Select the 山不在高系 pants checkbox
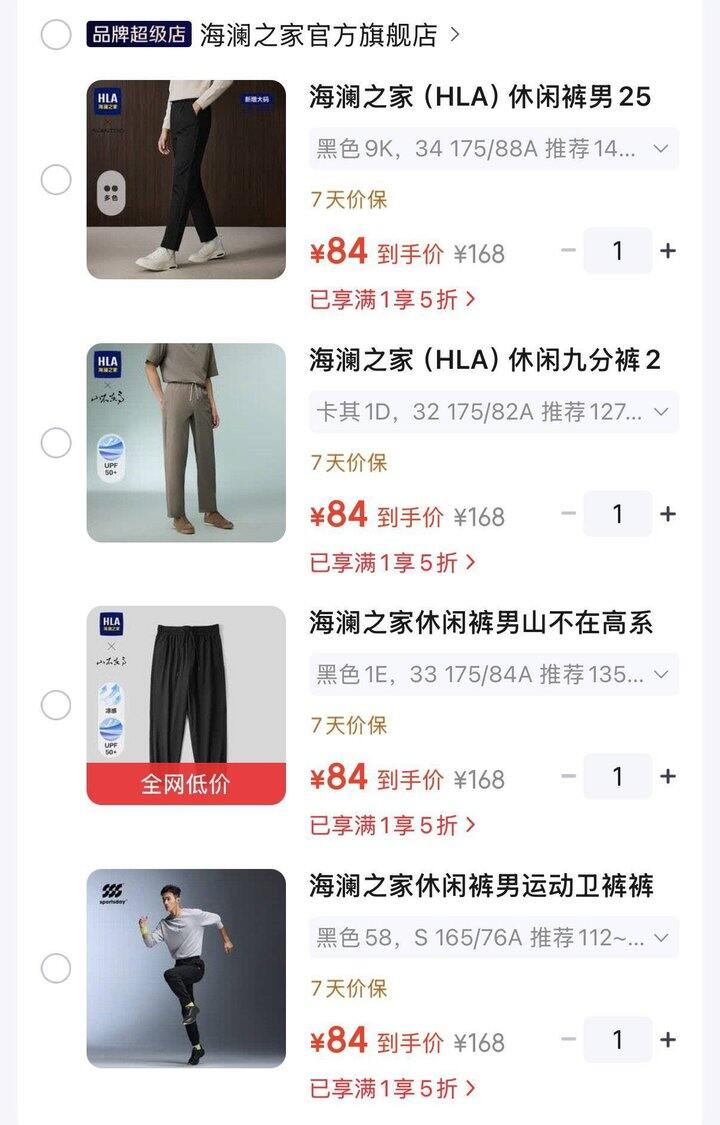Viewport: 720px width, 1125px height. click(56, 705)
